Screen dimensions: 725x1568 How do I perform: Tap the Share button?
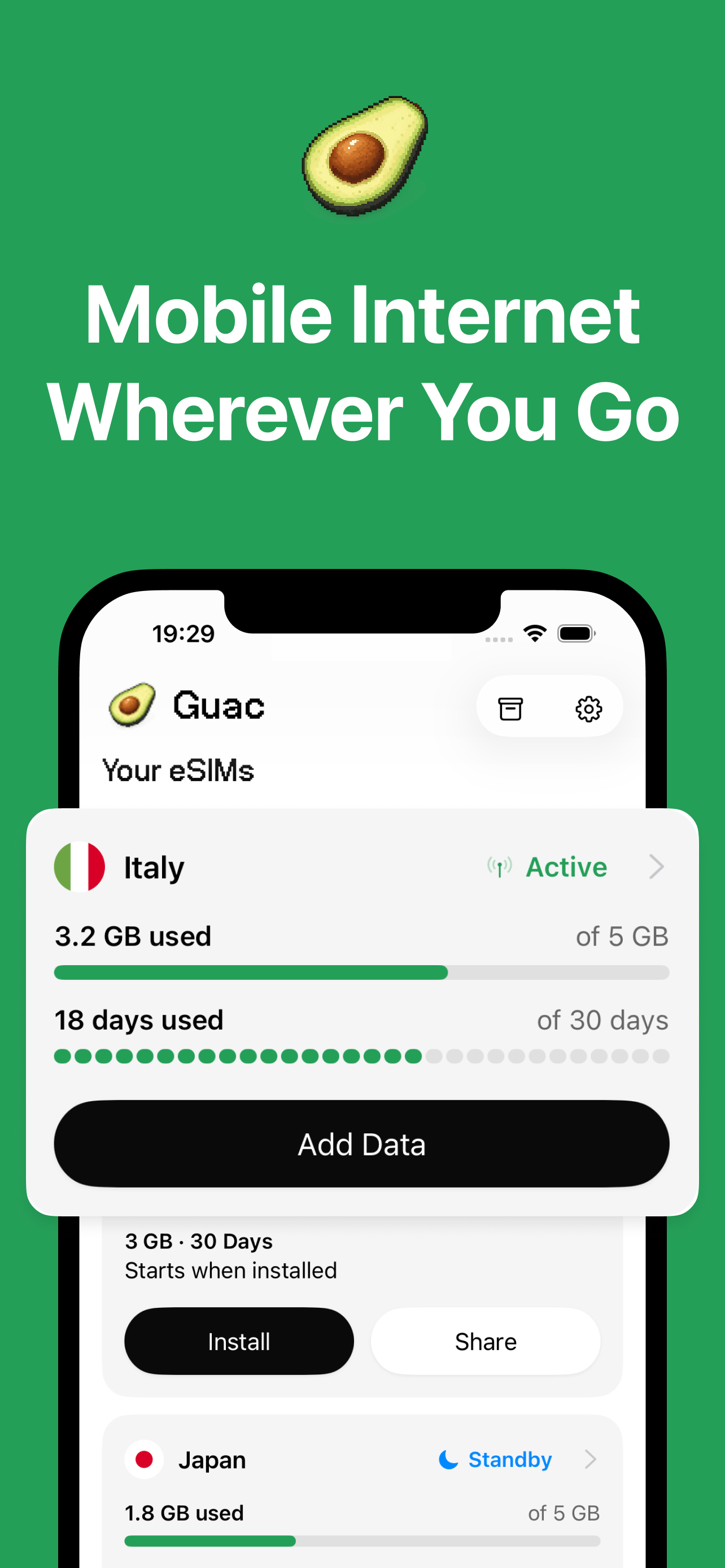click(x=485, y=1341)
